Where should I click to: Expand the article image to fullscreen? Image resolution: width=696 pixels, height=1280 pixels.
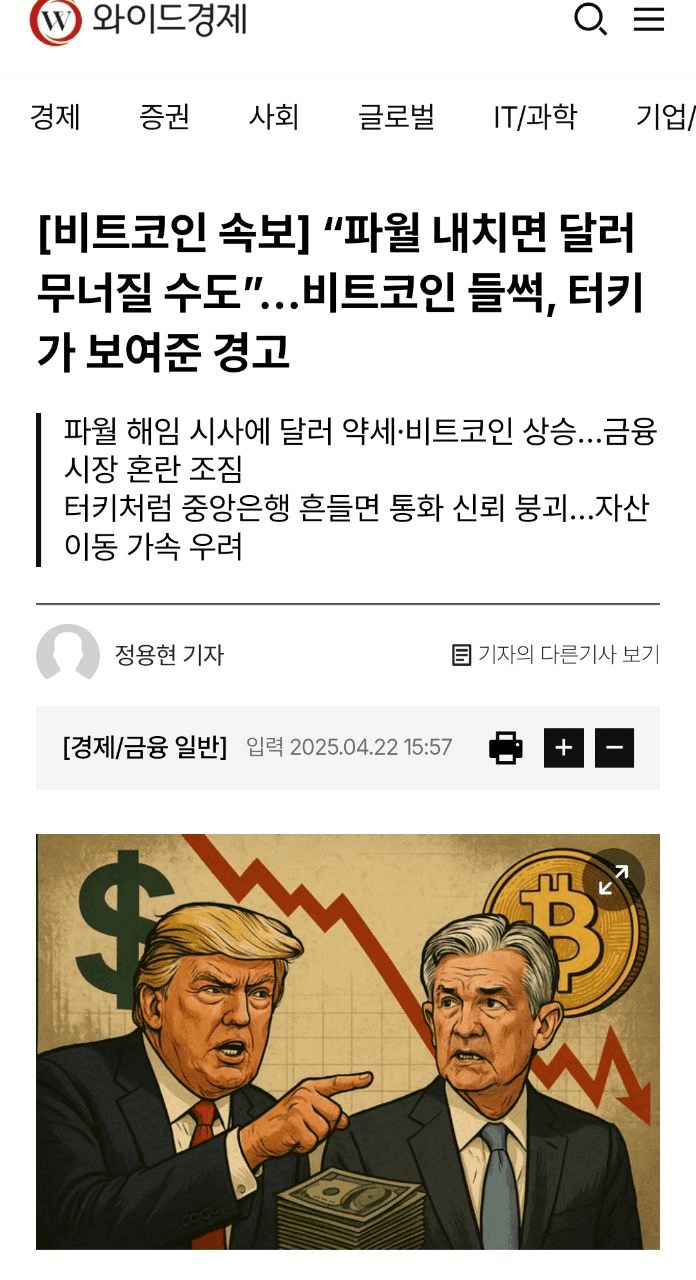pyautogui.click(x=613, y=880)
